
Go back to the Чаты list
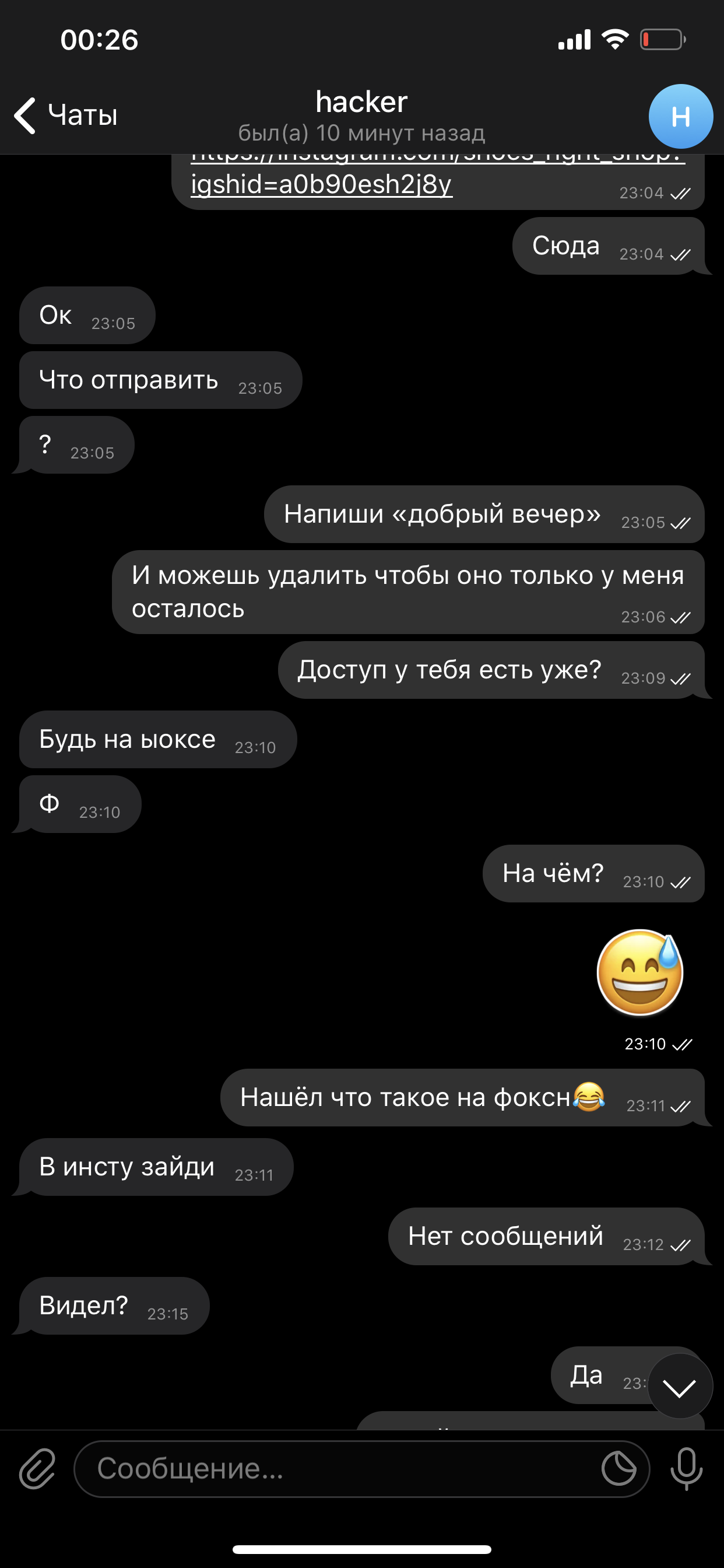66,115
